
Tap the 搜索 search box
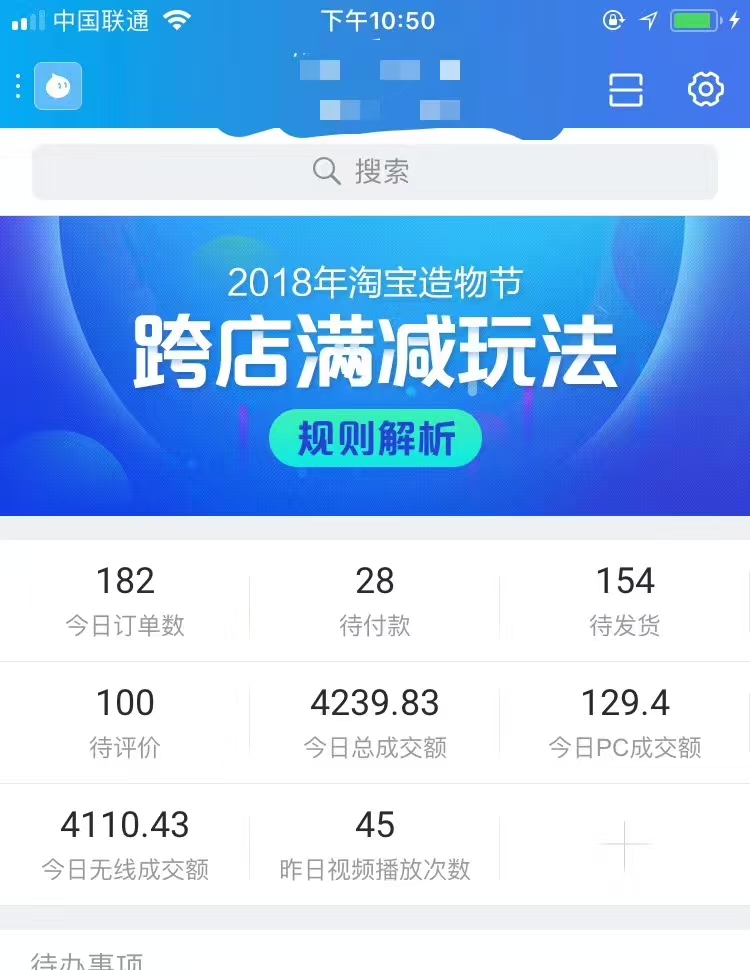click(375, 172)
